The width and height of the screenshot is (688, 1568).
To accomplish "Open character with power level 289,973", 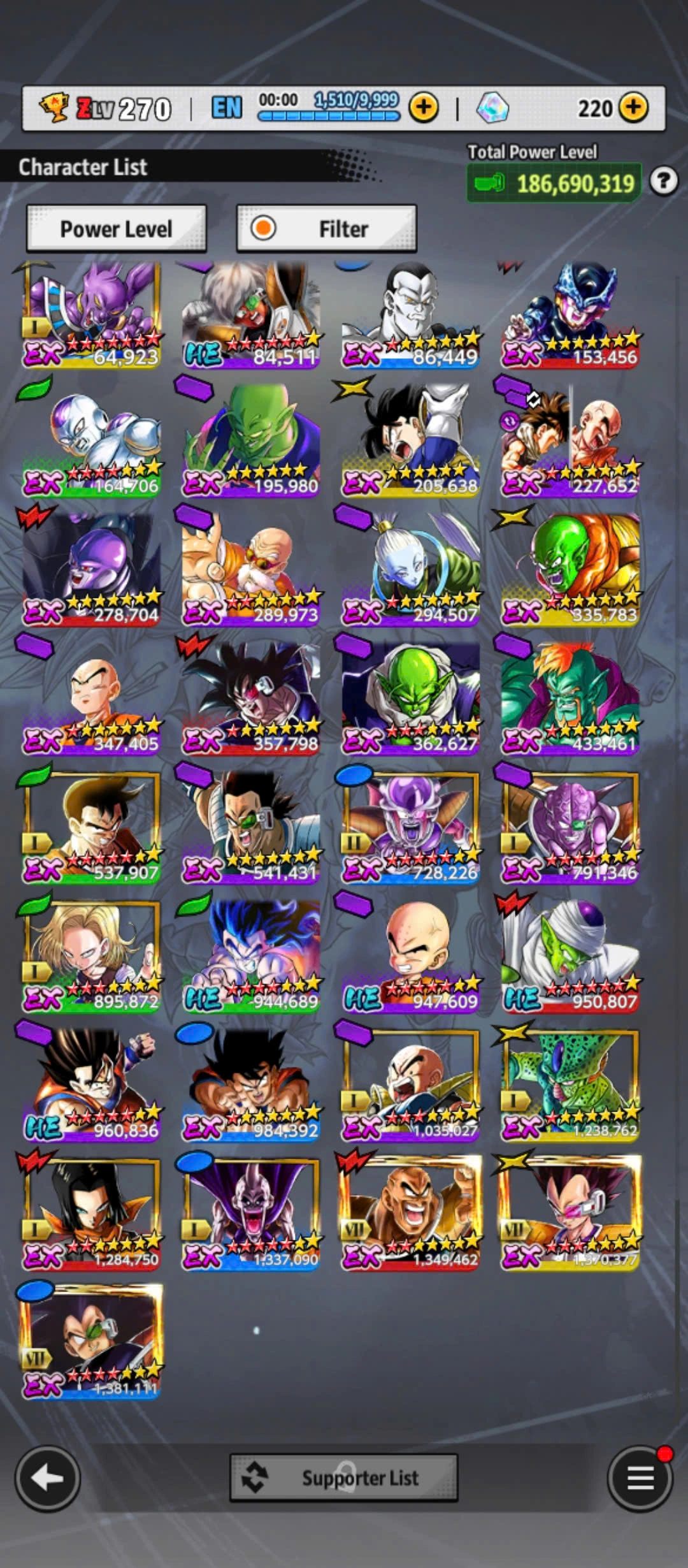I will 250,569.
